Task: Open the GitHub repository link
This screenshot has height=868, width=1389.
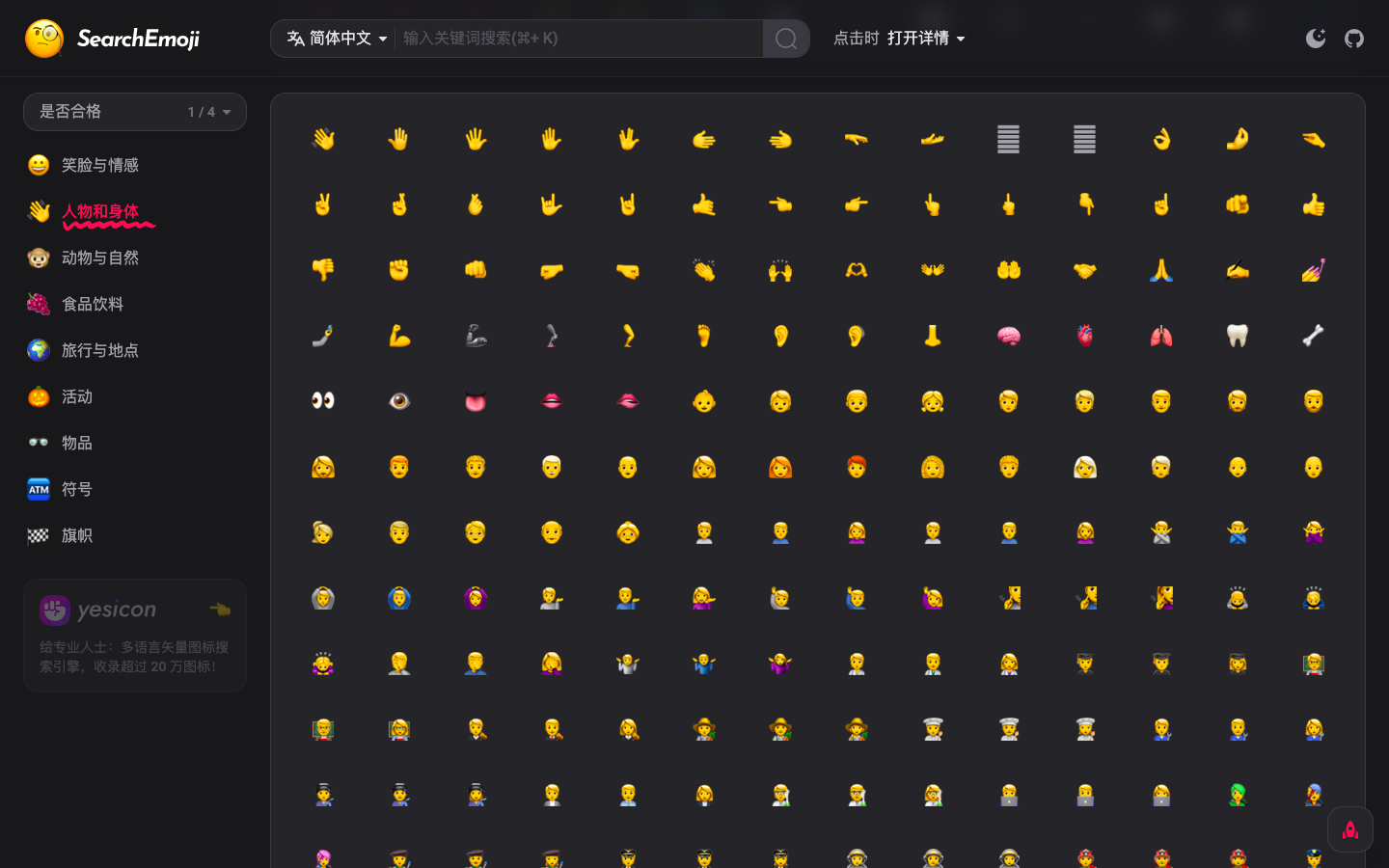Action: [x=1354, y=39]
